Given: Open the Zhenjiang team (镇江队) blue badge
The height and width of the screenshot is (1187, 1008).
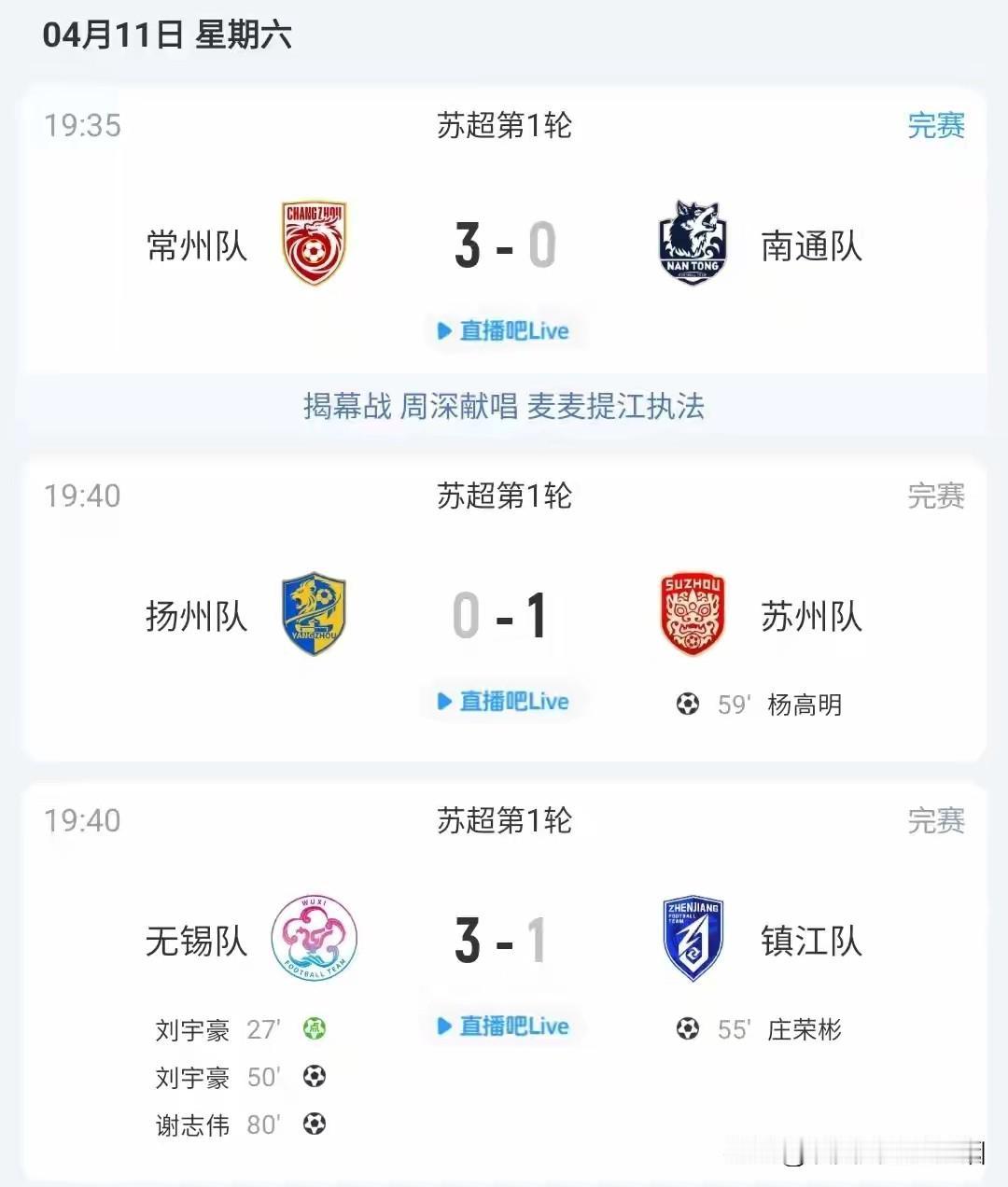Looking at the screenshot, I should [x=693, y=938].
